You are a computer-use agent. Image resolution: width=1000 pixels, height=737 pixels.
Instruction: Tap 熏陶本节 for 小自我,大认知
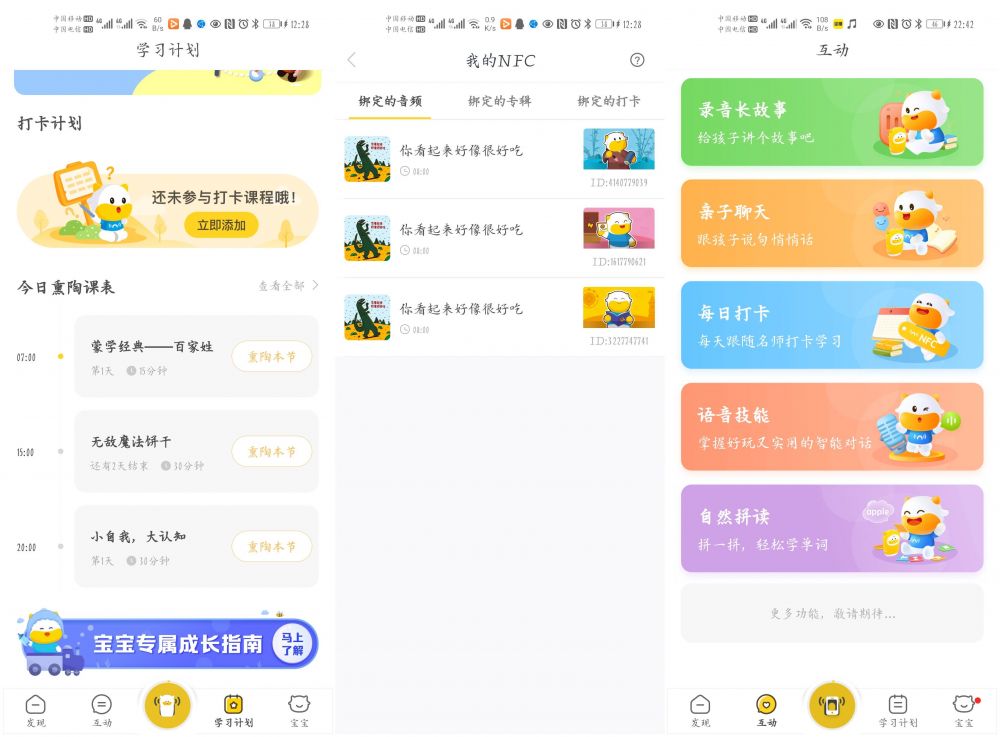click(271, 546)
